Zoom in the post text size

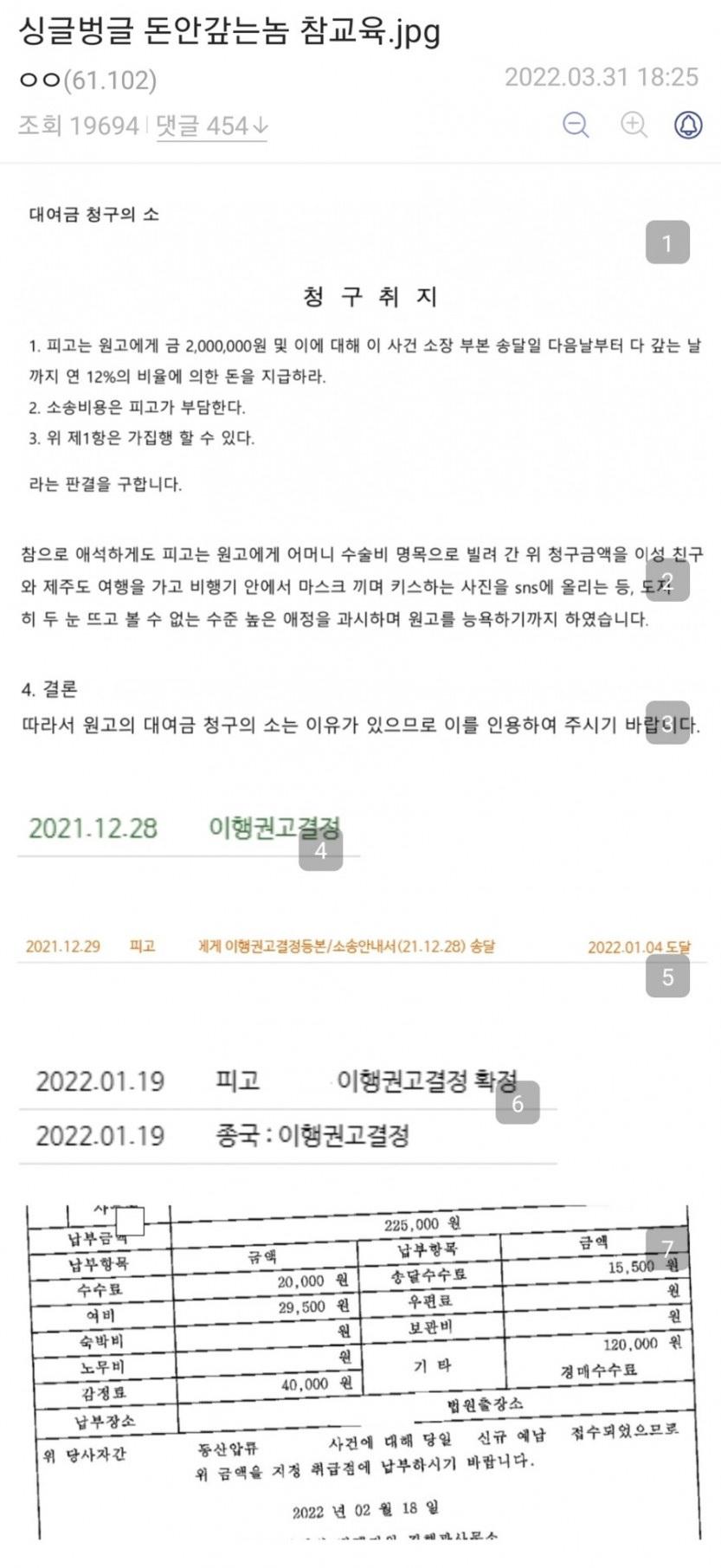[634, 125]
